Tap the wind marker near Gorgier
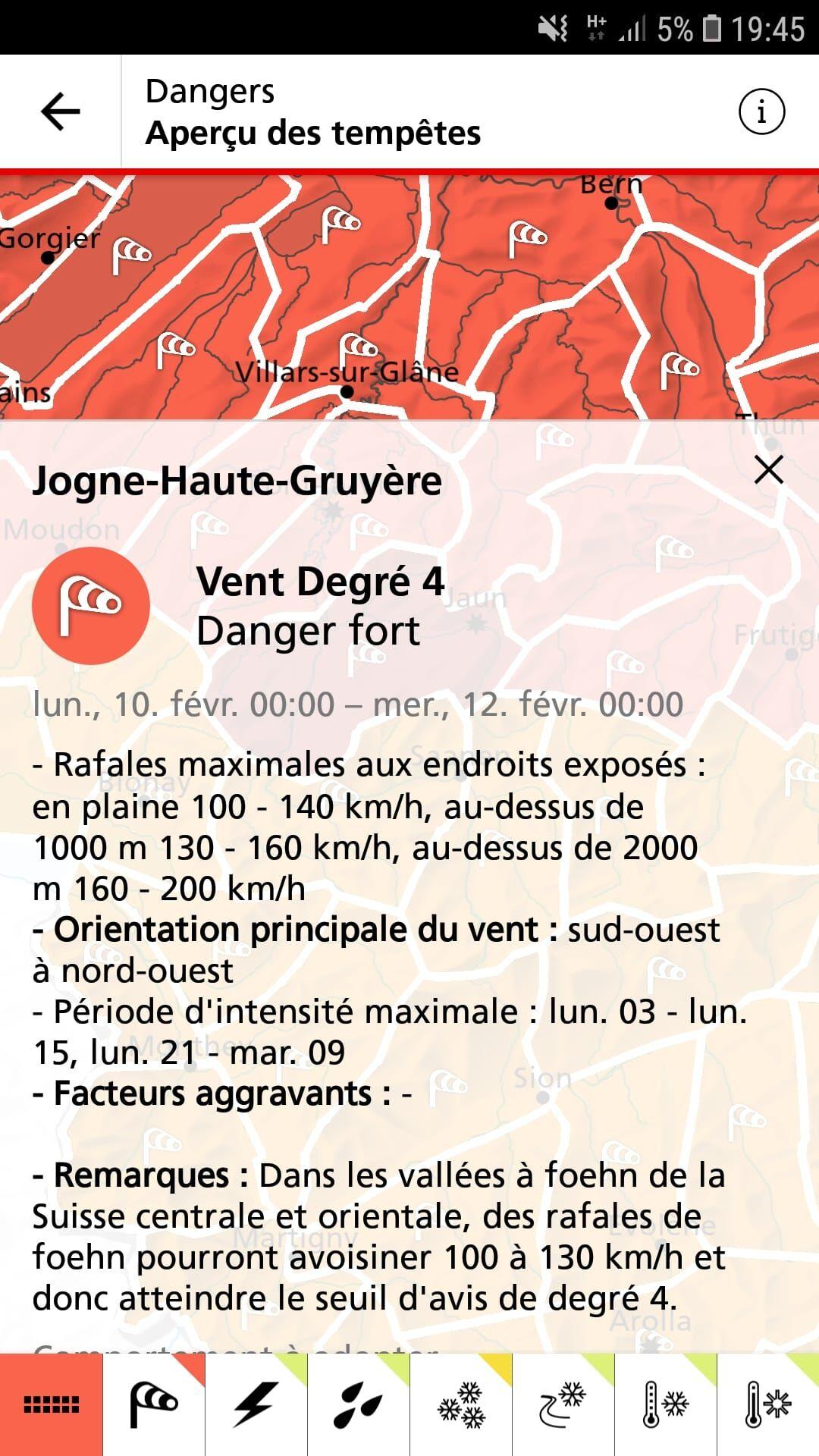 coord(131,255)
